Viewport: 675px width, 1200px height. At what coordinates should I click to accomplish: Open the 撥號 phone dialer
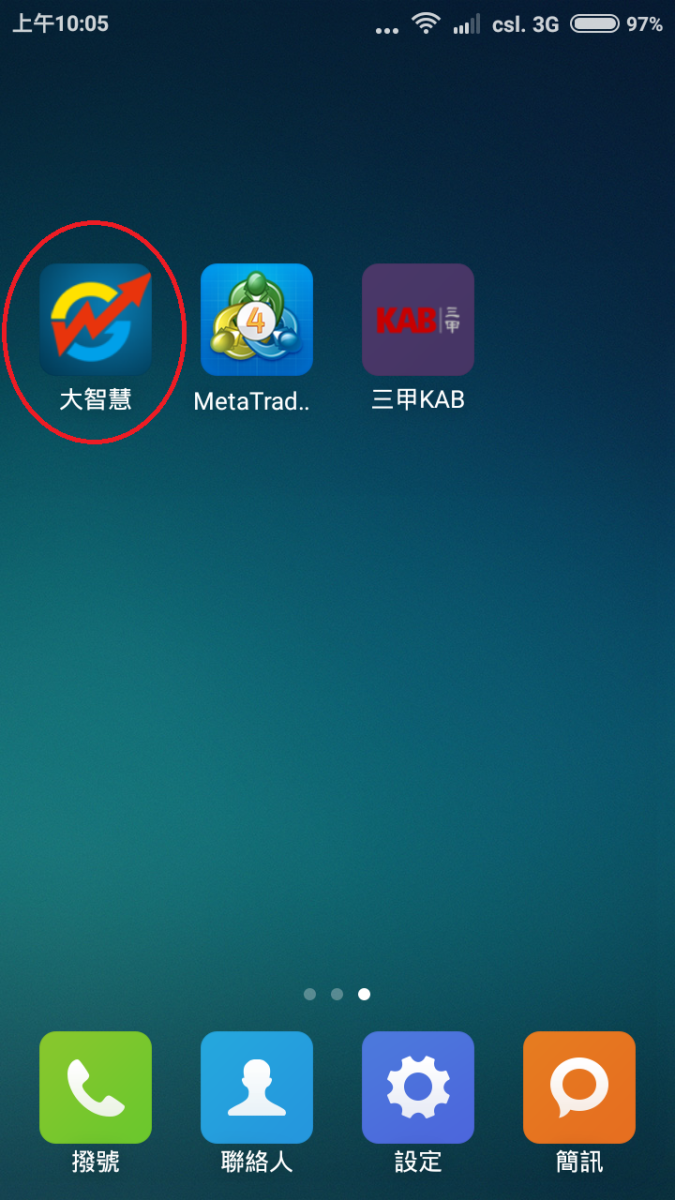(x=95, y=1088)
